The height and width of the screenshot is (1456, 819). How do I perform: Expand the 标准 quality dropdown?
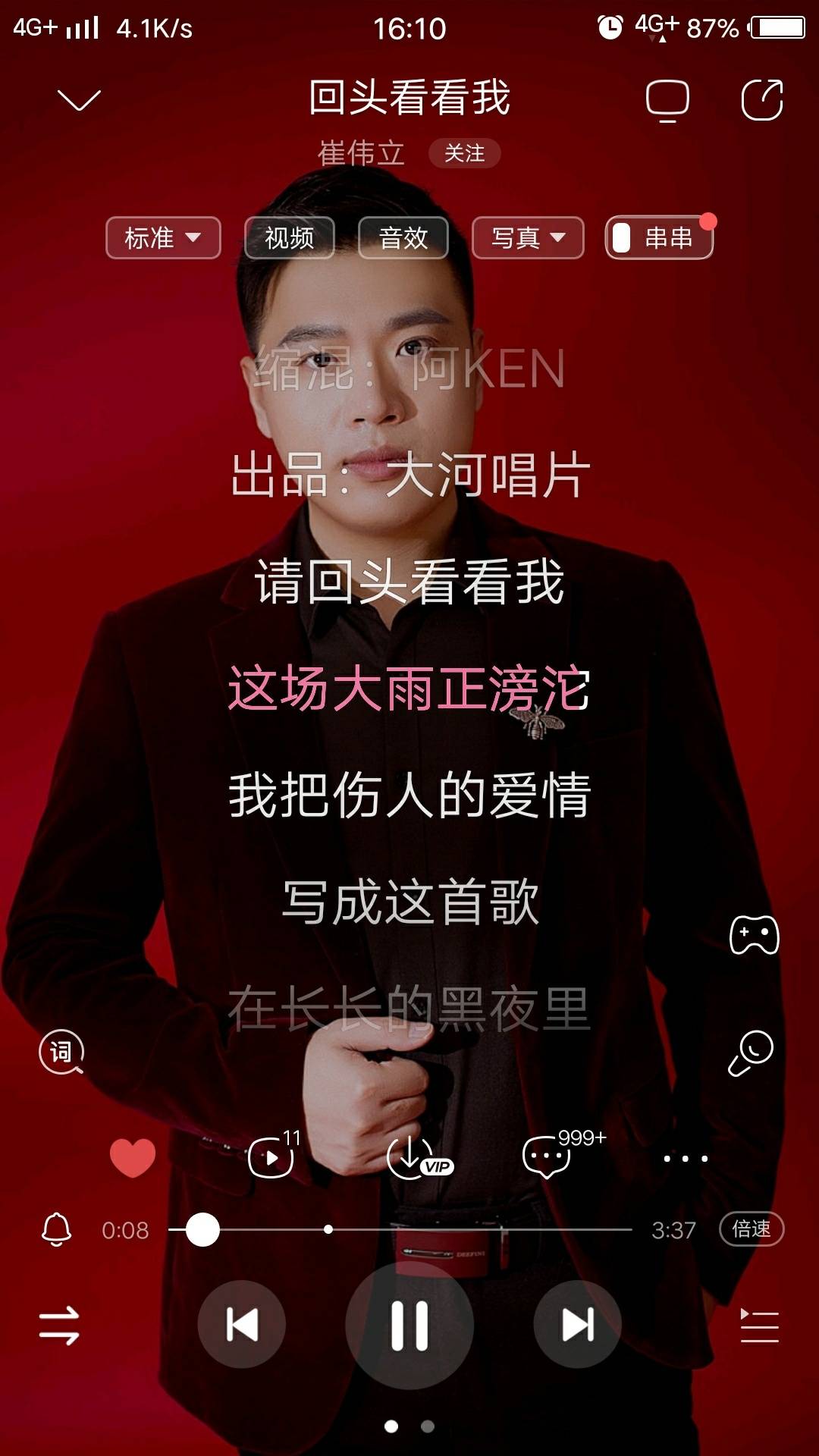click(163, 238)
